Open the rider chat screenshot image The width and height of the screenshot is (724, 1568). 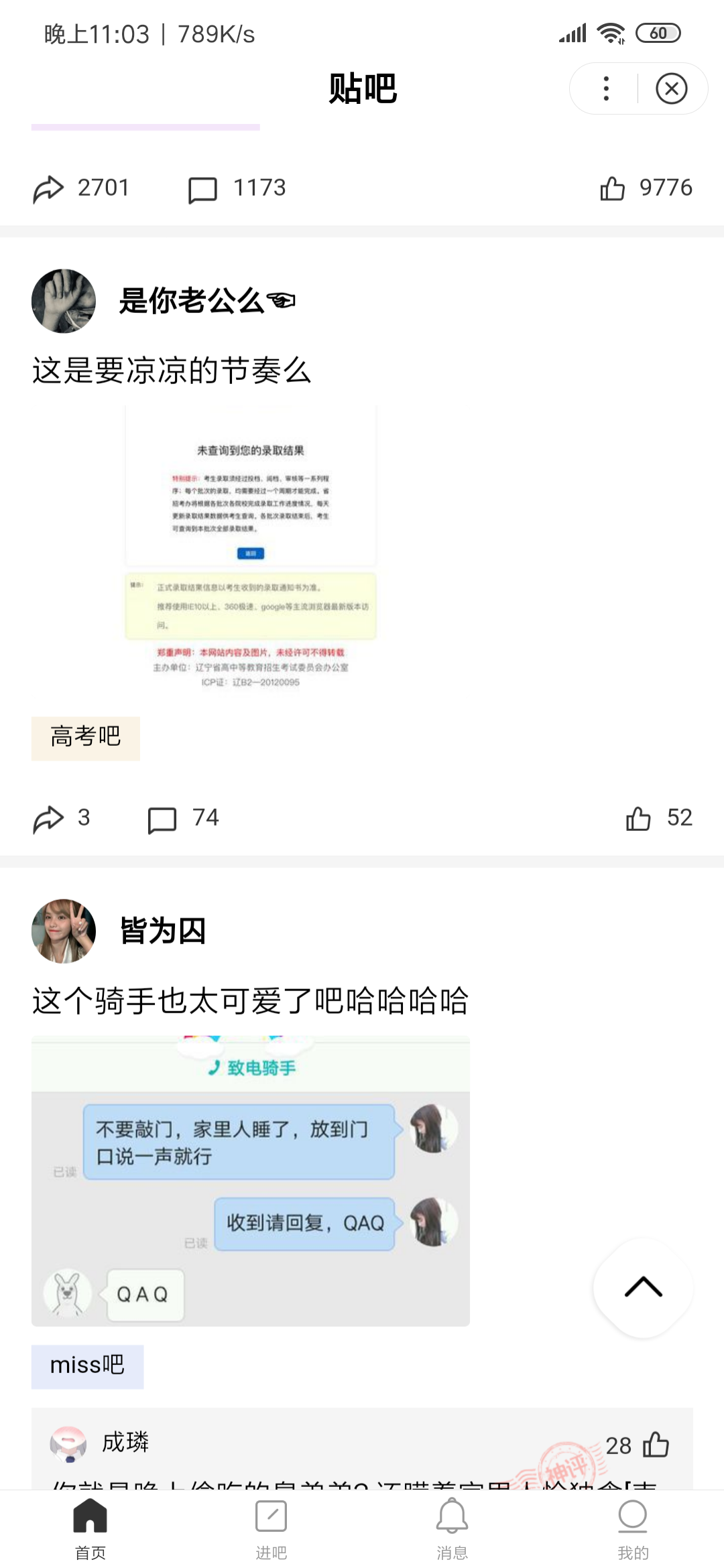tap(251, 1181)
